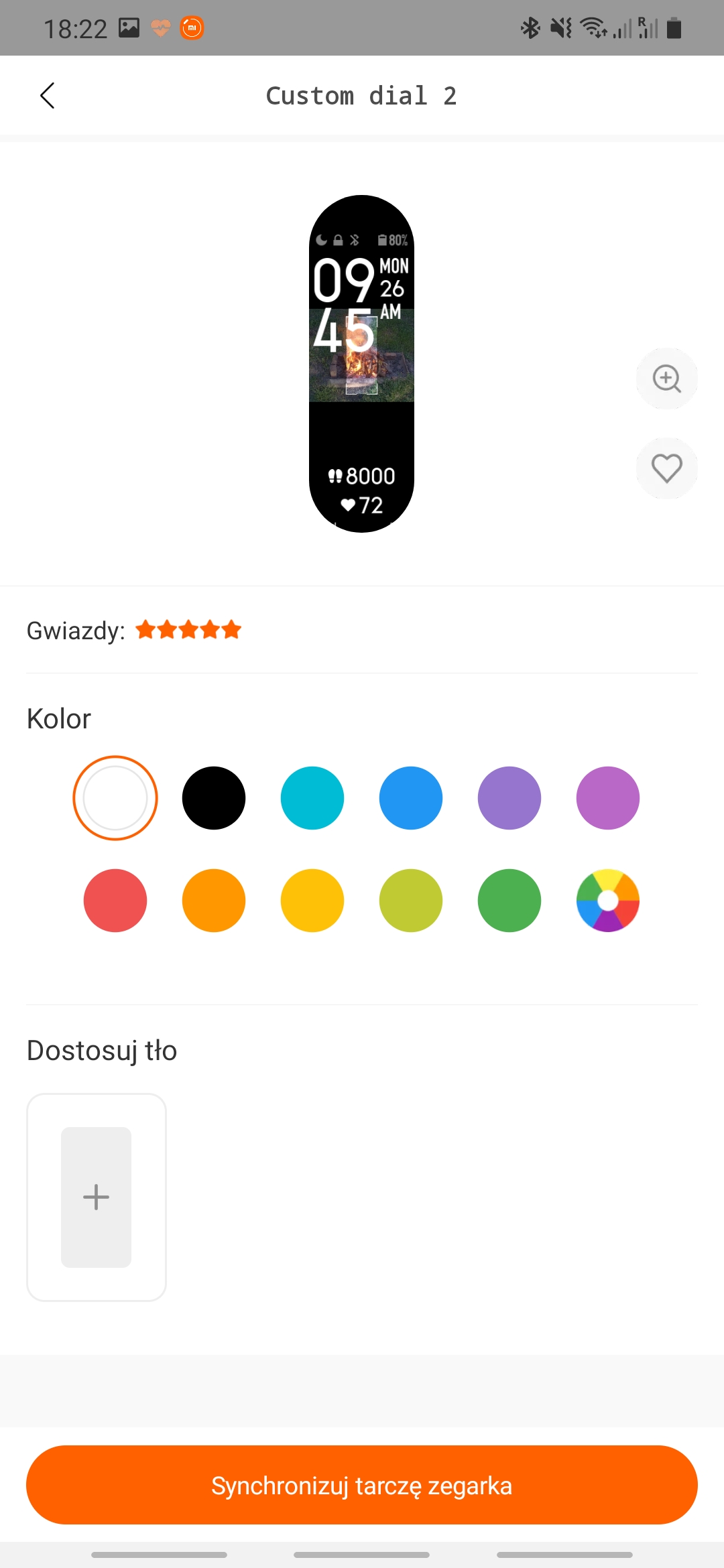This screenshot has width=724, height=1568.
Task: Choose the lavender purple swatch
Action: click(x=509, y=798)
